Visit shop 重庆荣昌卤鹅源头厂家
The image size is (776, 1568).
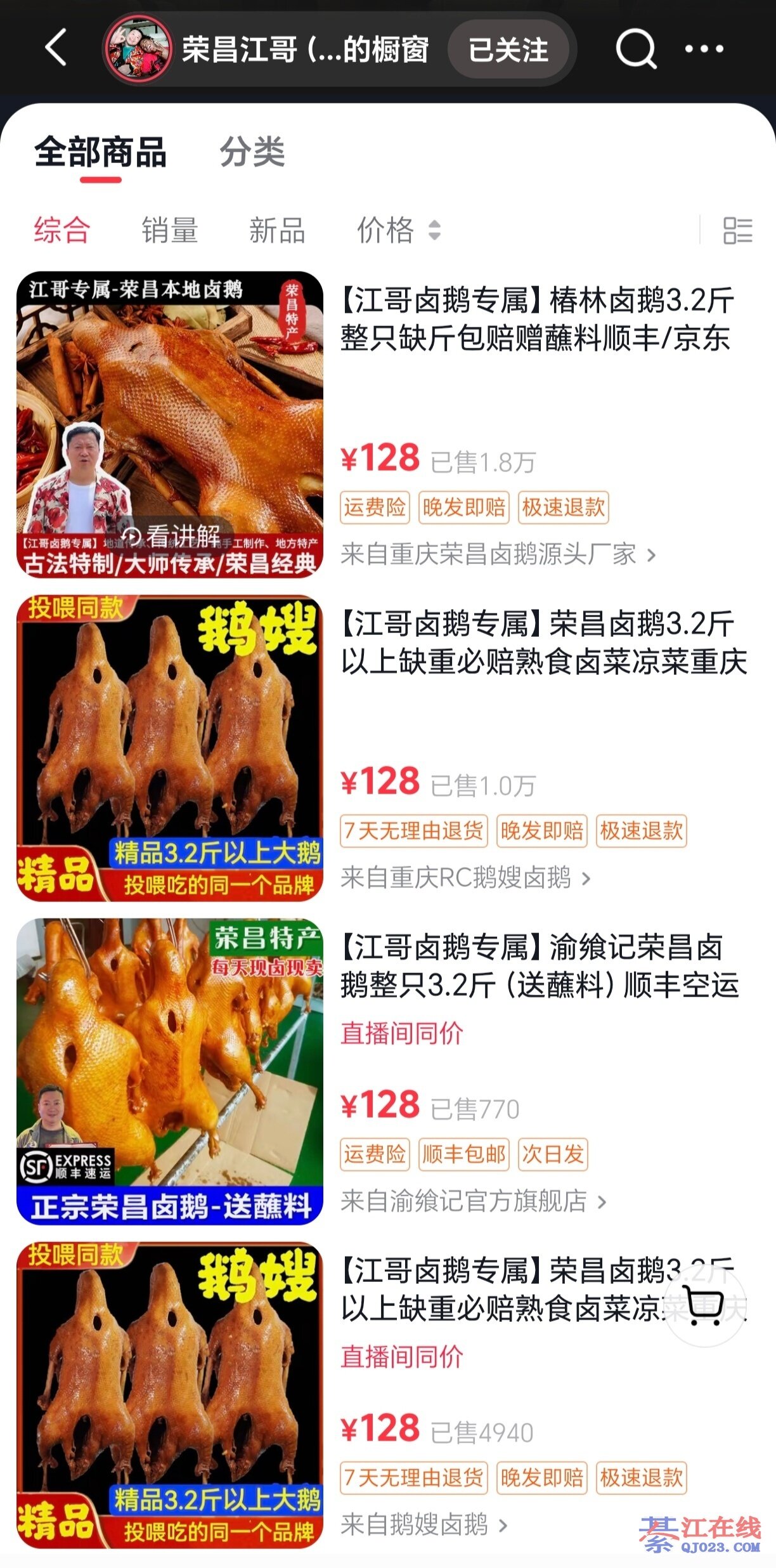tap(498, 555)
